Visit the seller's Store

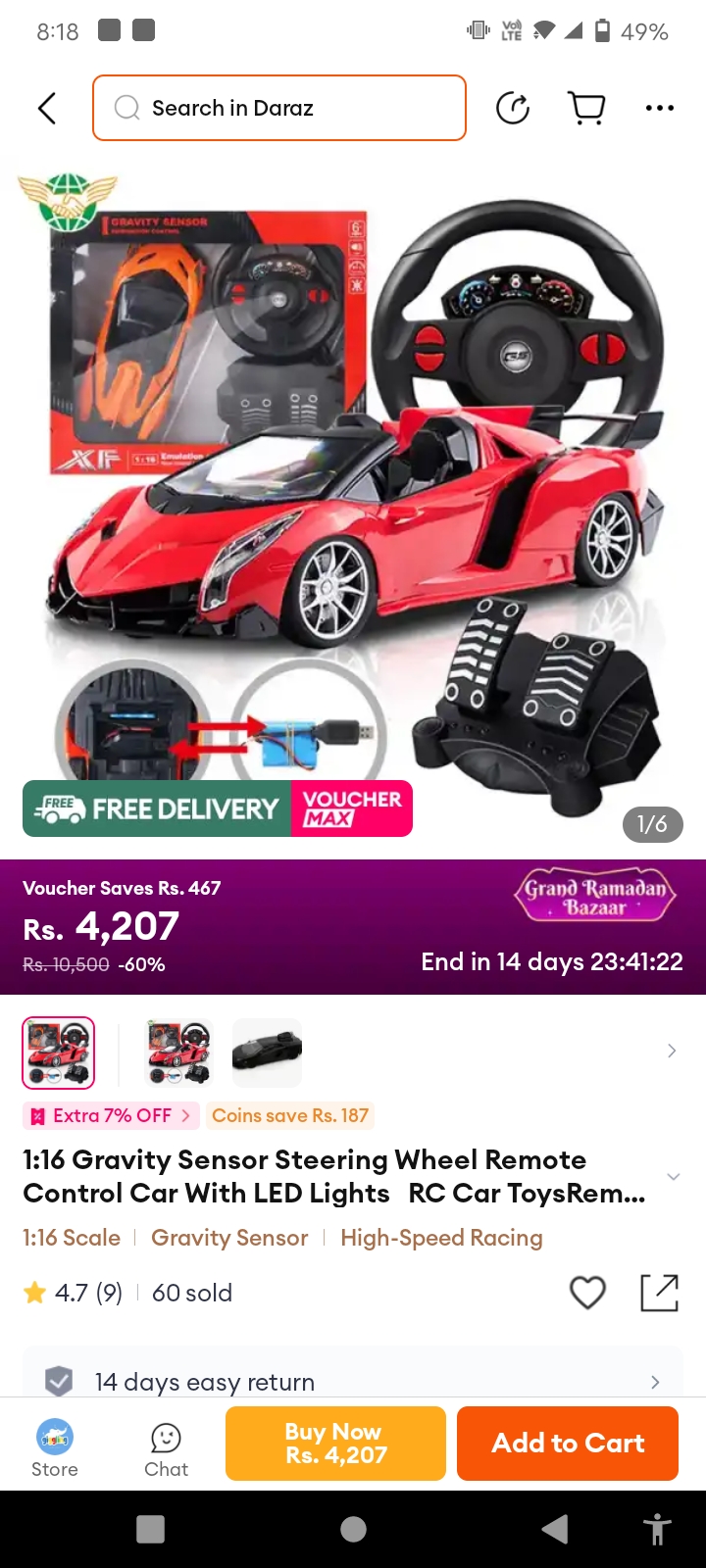55,1448
